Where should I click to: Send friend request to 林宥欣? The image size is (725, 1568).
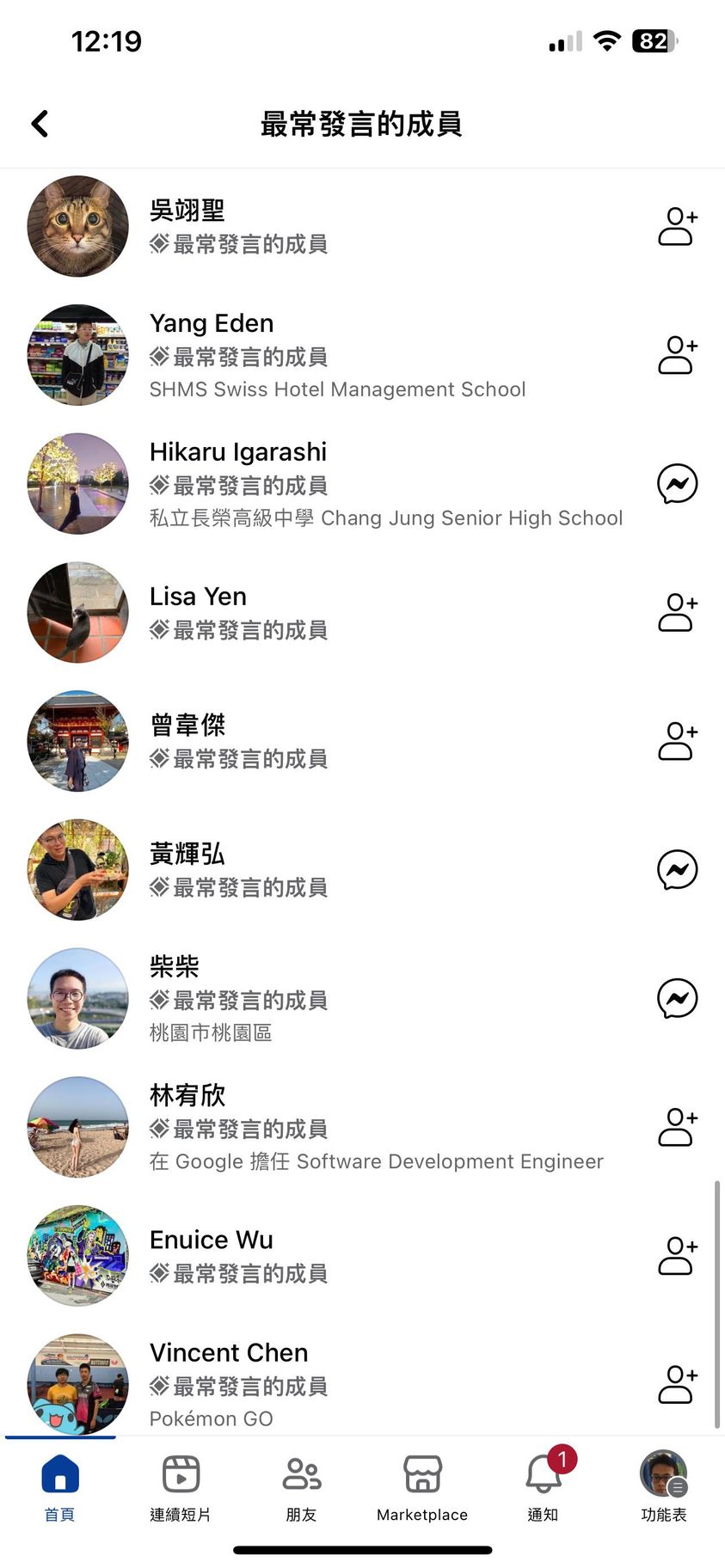677,1127
